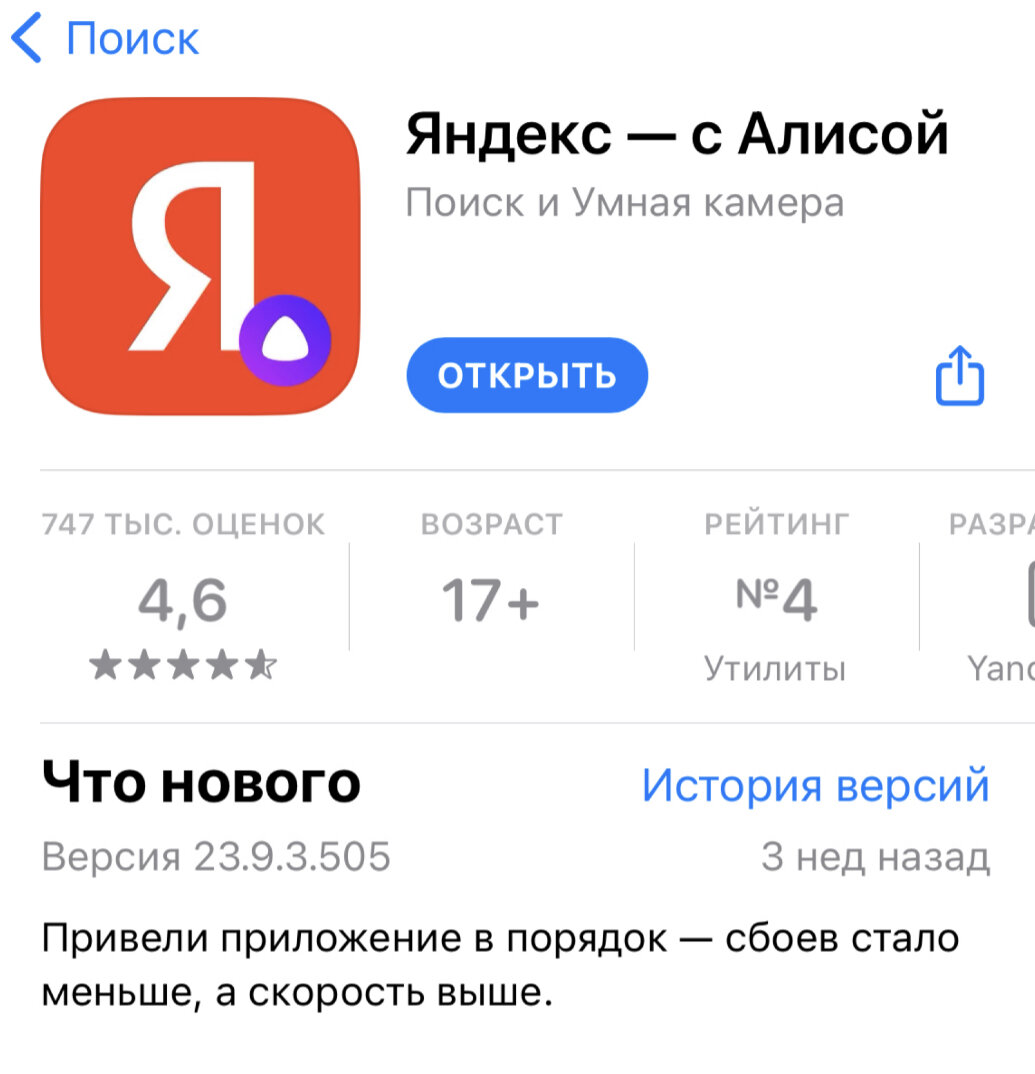Viewport: 1035px width, 1074px height.
Task: Open История версий
Action: pos(816,785)
